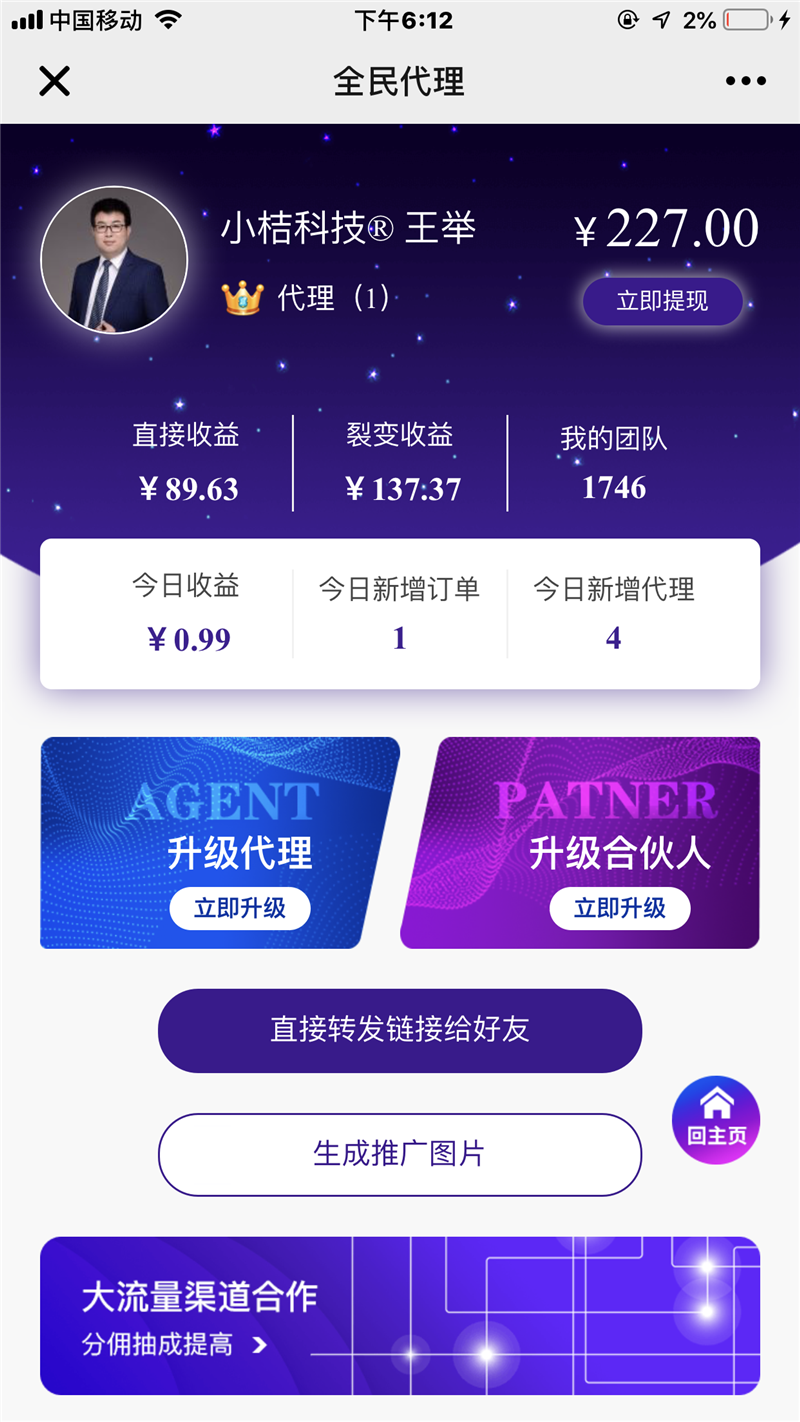The image size is (800, 1422).
Task: Close the 全民代理 page
Action: point(54,81)
